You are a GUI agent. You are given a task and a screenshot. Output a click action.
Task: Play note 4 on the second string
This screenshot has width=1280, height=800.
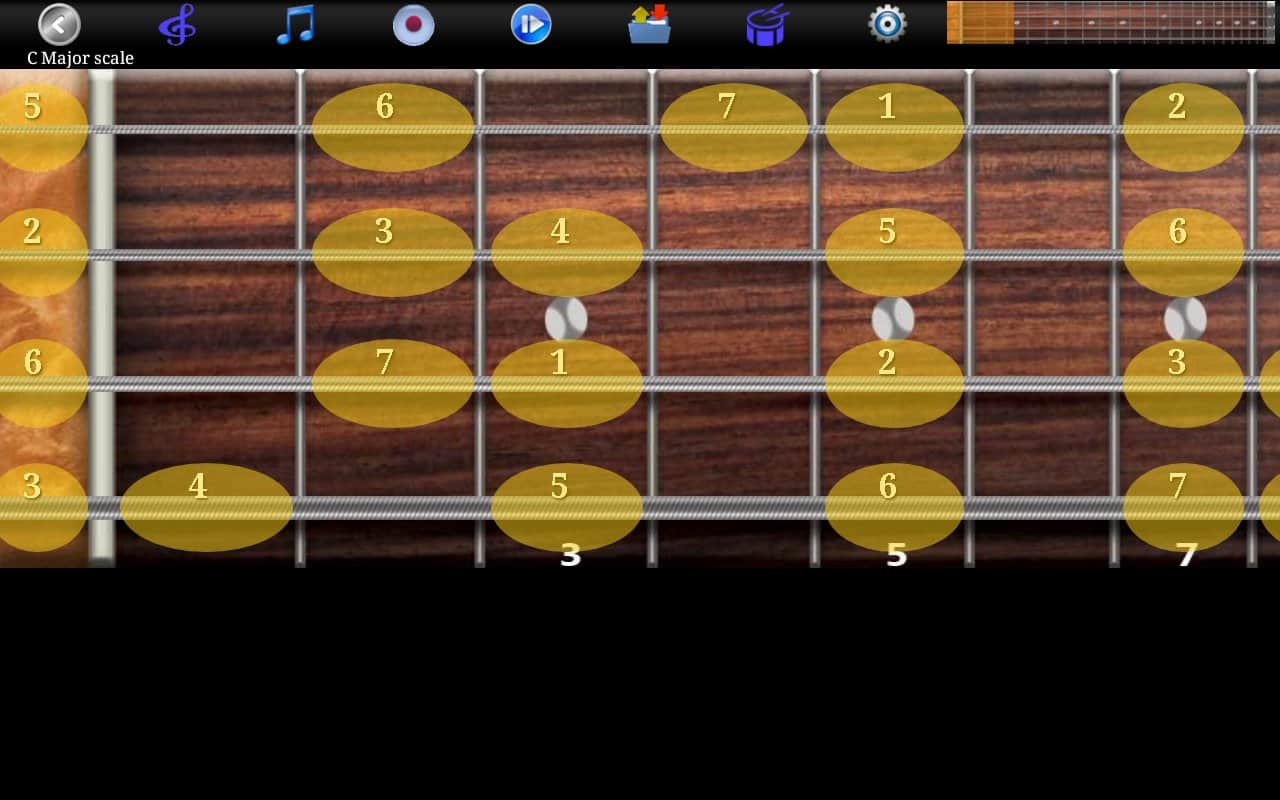566,252
